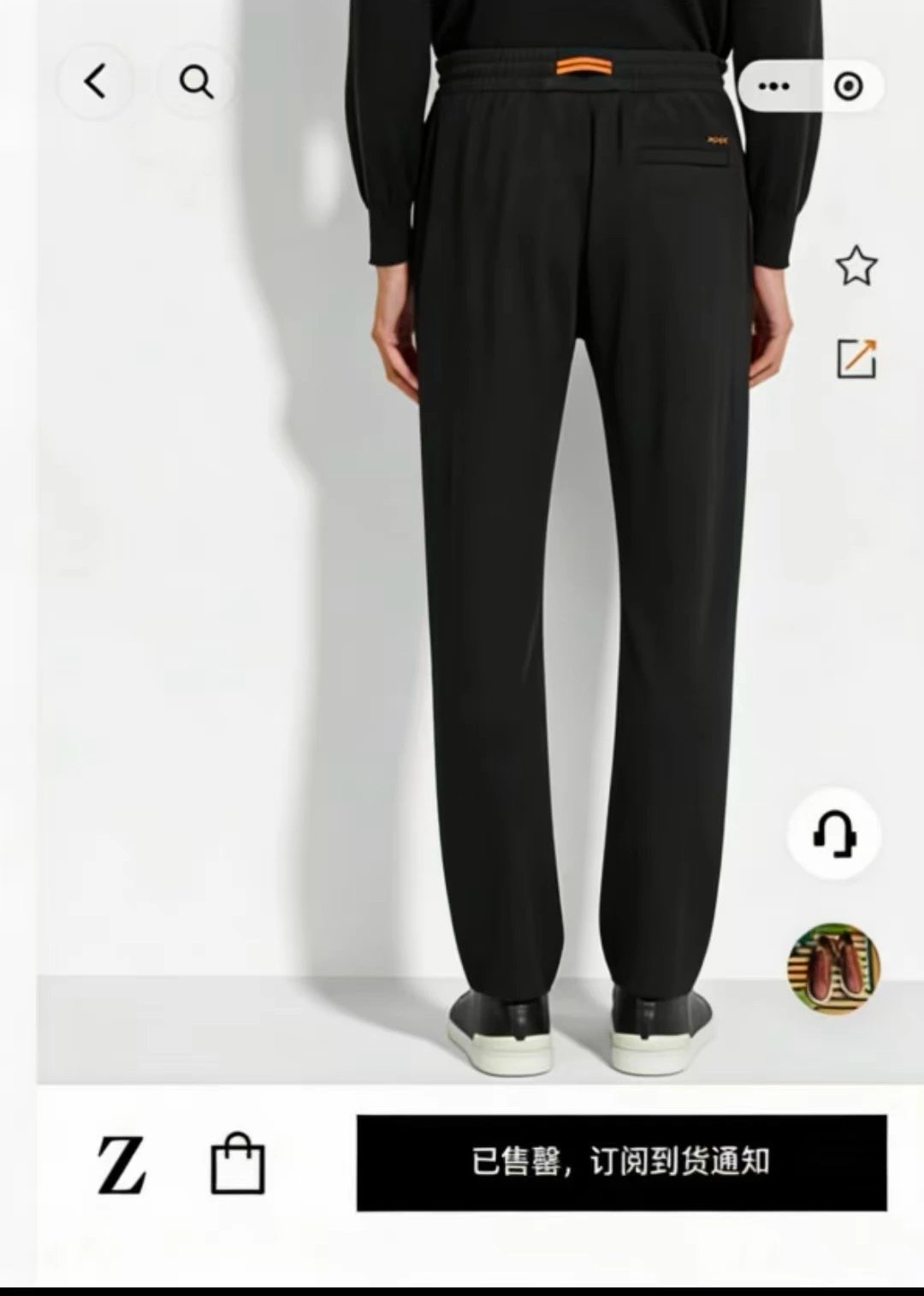Open the mini program more options menu
The image size is (924, 1296).
pos(773,86)
